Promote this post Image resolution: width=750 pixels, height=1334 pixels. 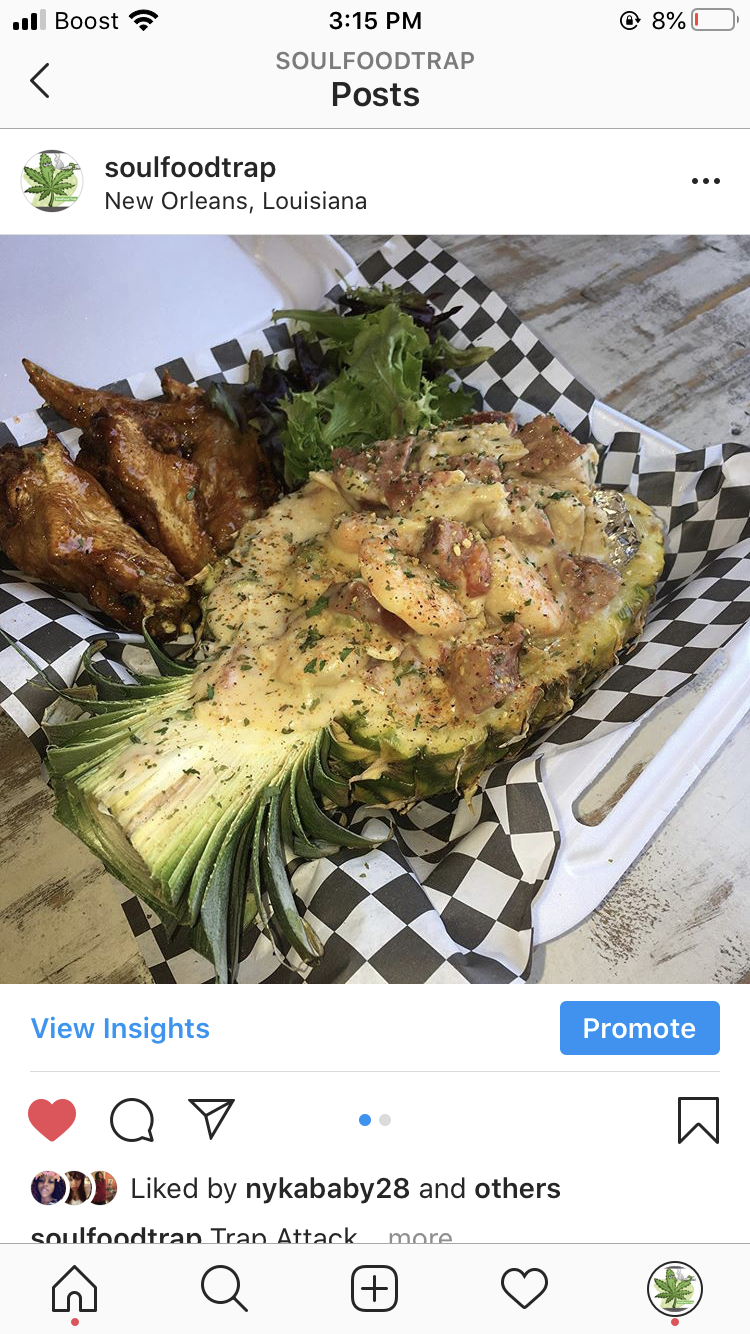[639, 1028]
